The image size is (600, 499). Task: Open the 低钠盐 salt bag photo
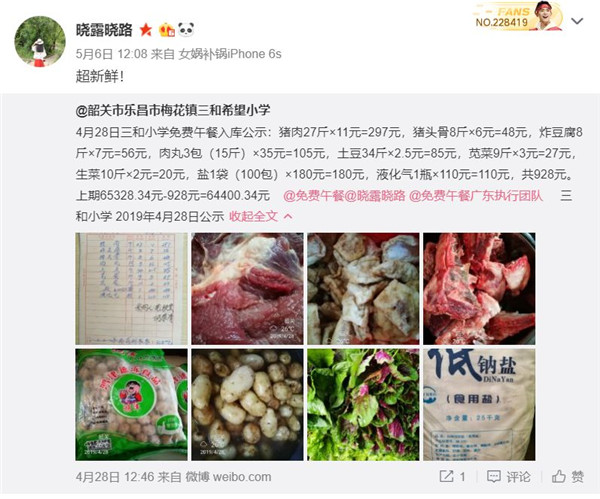478,403
